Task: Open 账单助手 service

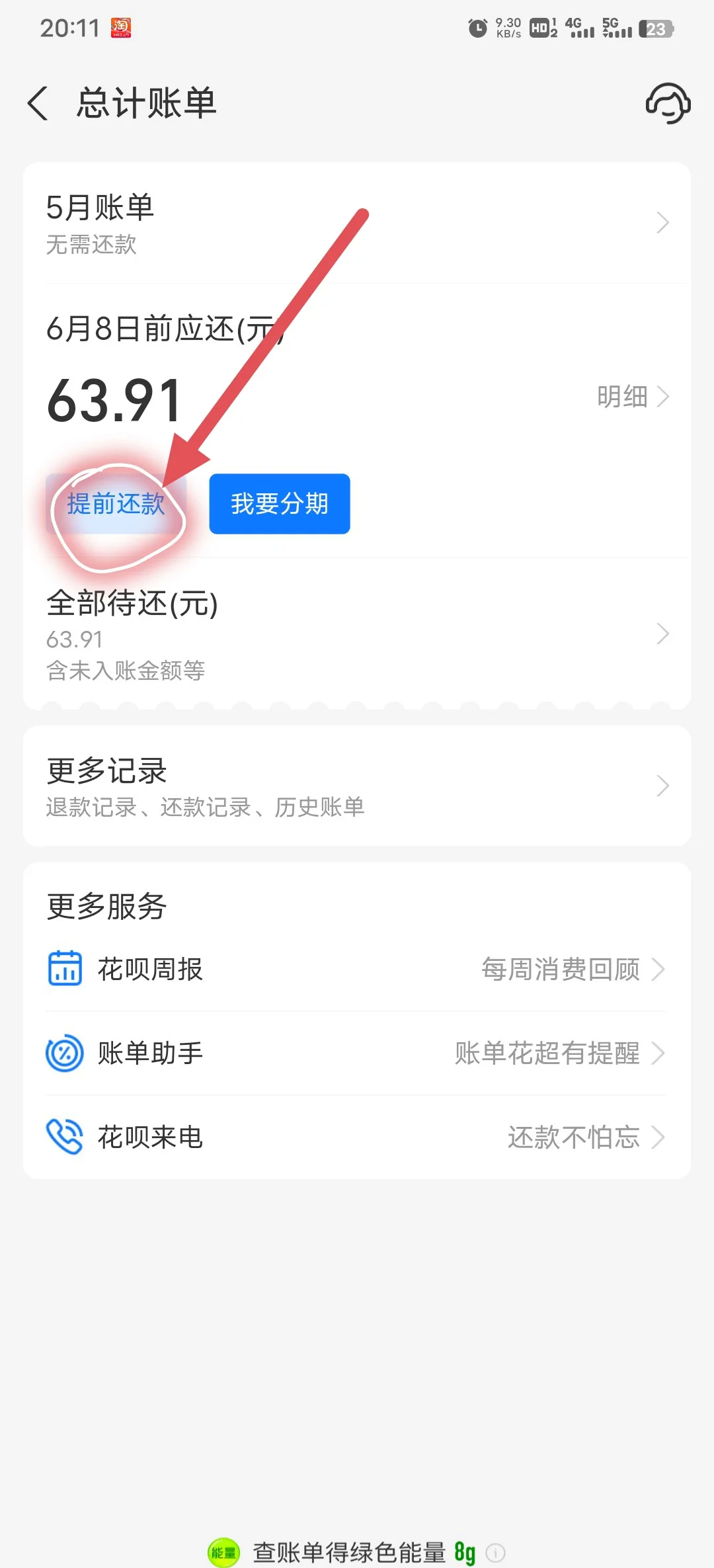Action: 357,1053
